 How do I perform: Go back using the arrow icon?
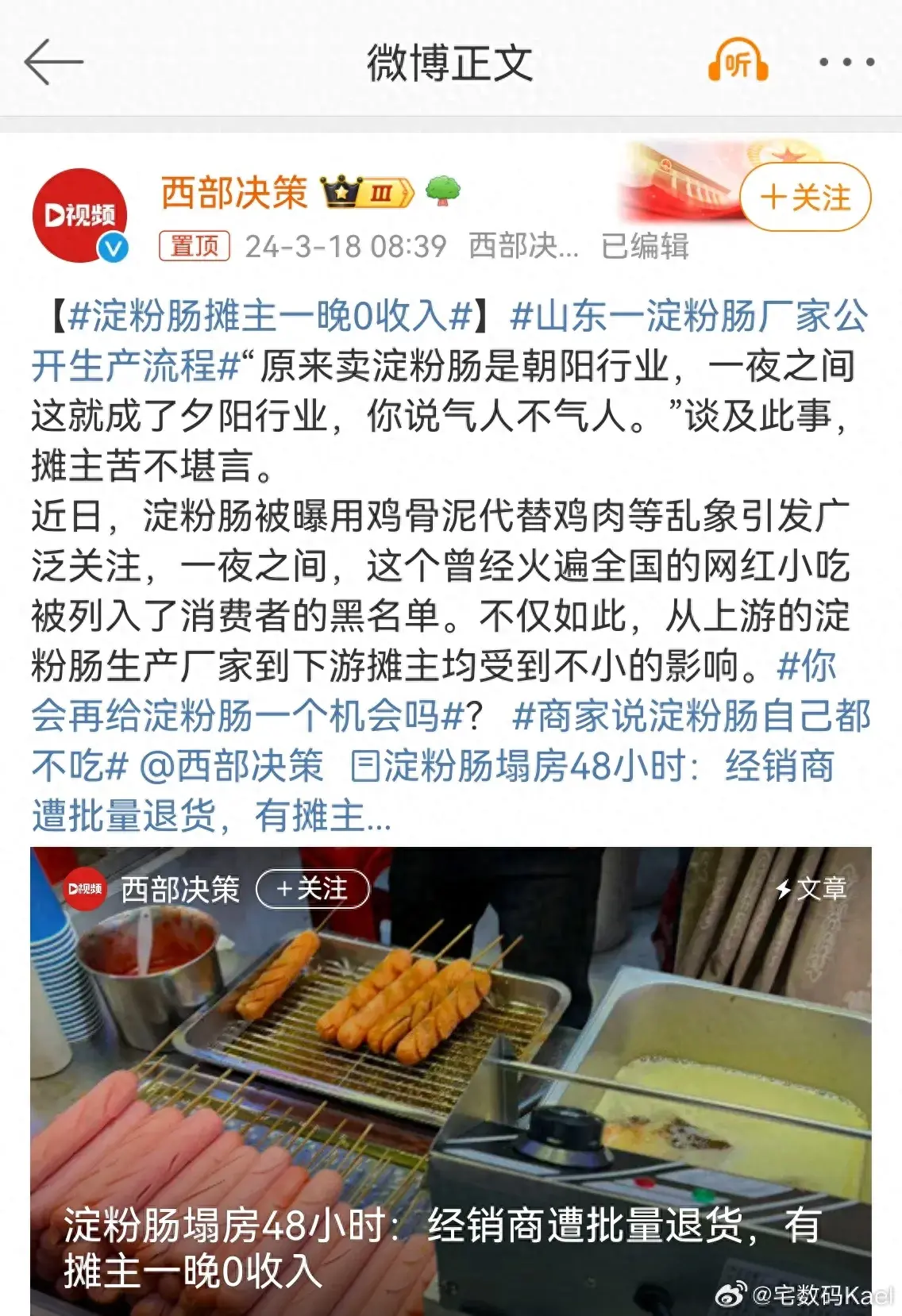coord(53,63)
